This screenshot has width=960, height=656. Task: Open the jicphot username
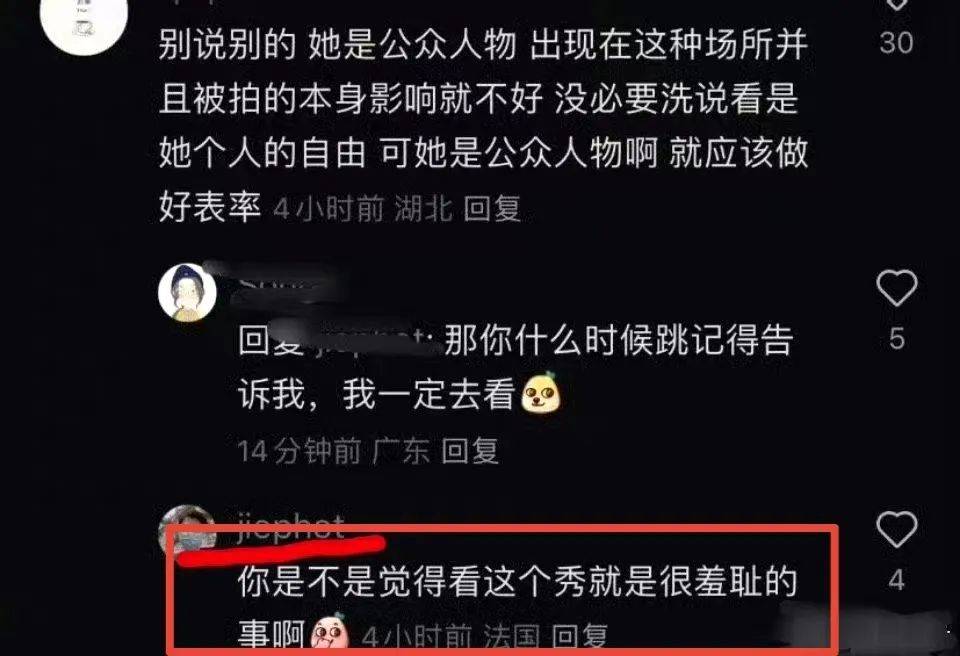click(292, 525)
